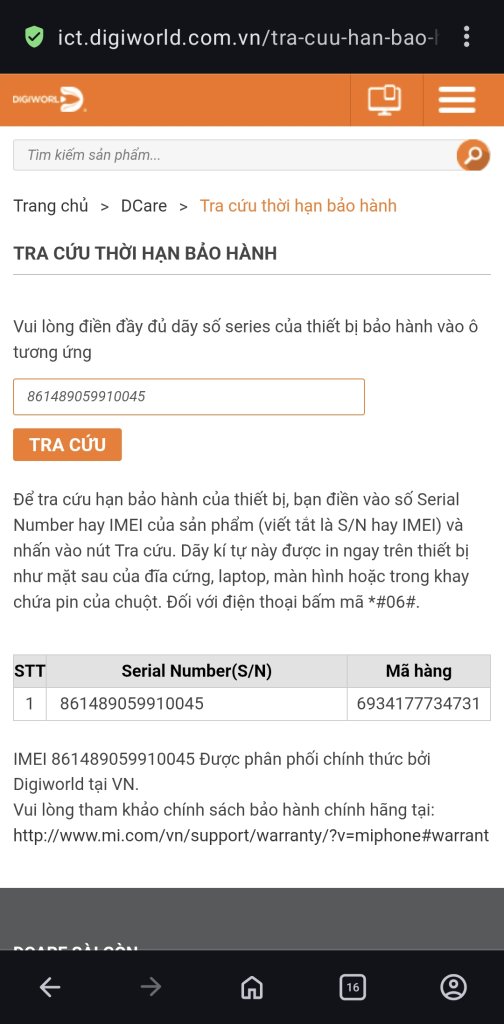
Task: Open the DCare breadcrumb link
Action: coord(144,206)
